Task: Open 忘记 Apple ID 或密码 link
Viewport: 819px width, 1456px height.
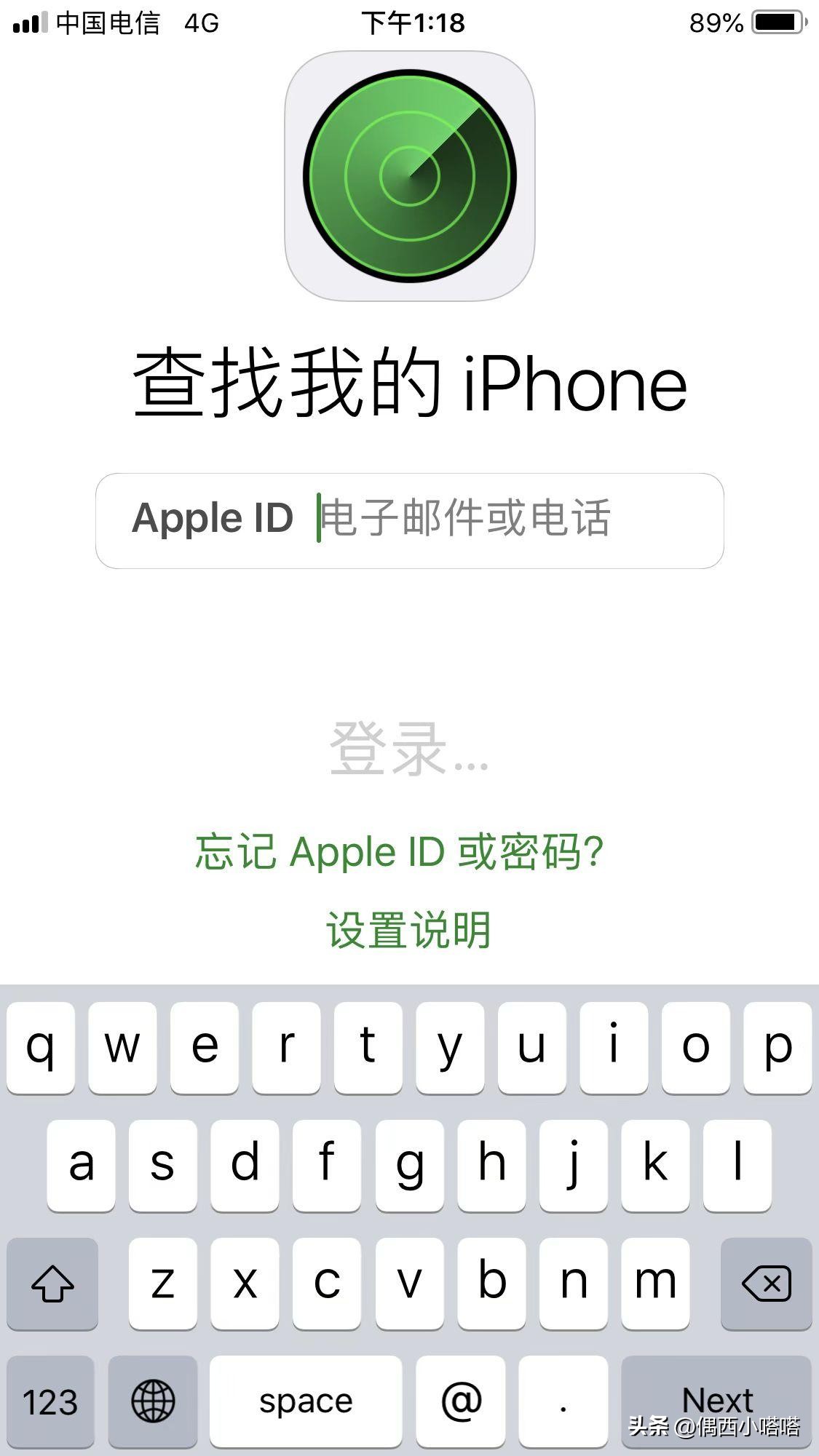Action: [x=400, y=851]
